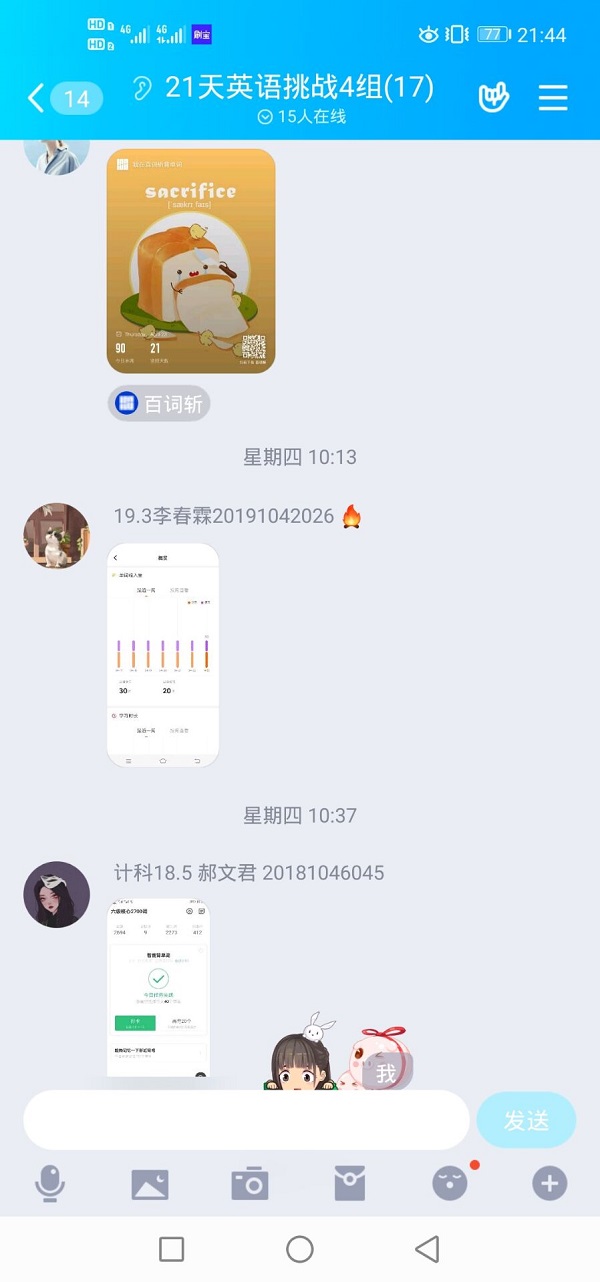
Task: Tap the rock hand gesture icon
Action: pyautogui.click(x=493, y=98)
